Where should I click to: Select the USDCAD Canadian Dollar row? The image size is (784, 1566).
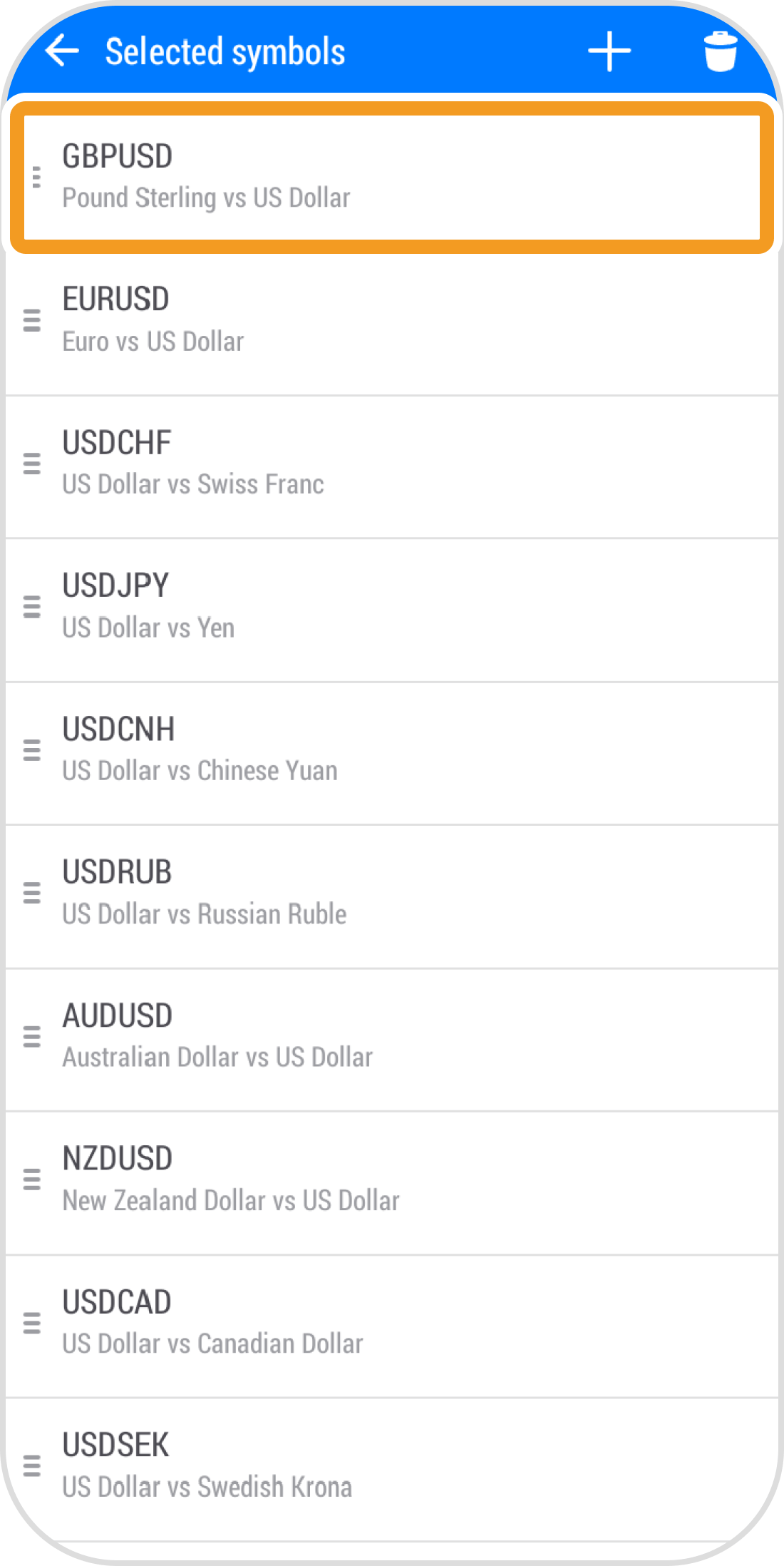pyautogui.click(x=392, y=1324)
